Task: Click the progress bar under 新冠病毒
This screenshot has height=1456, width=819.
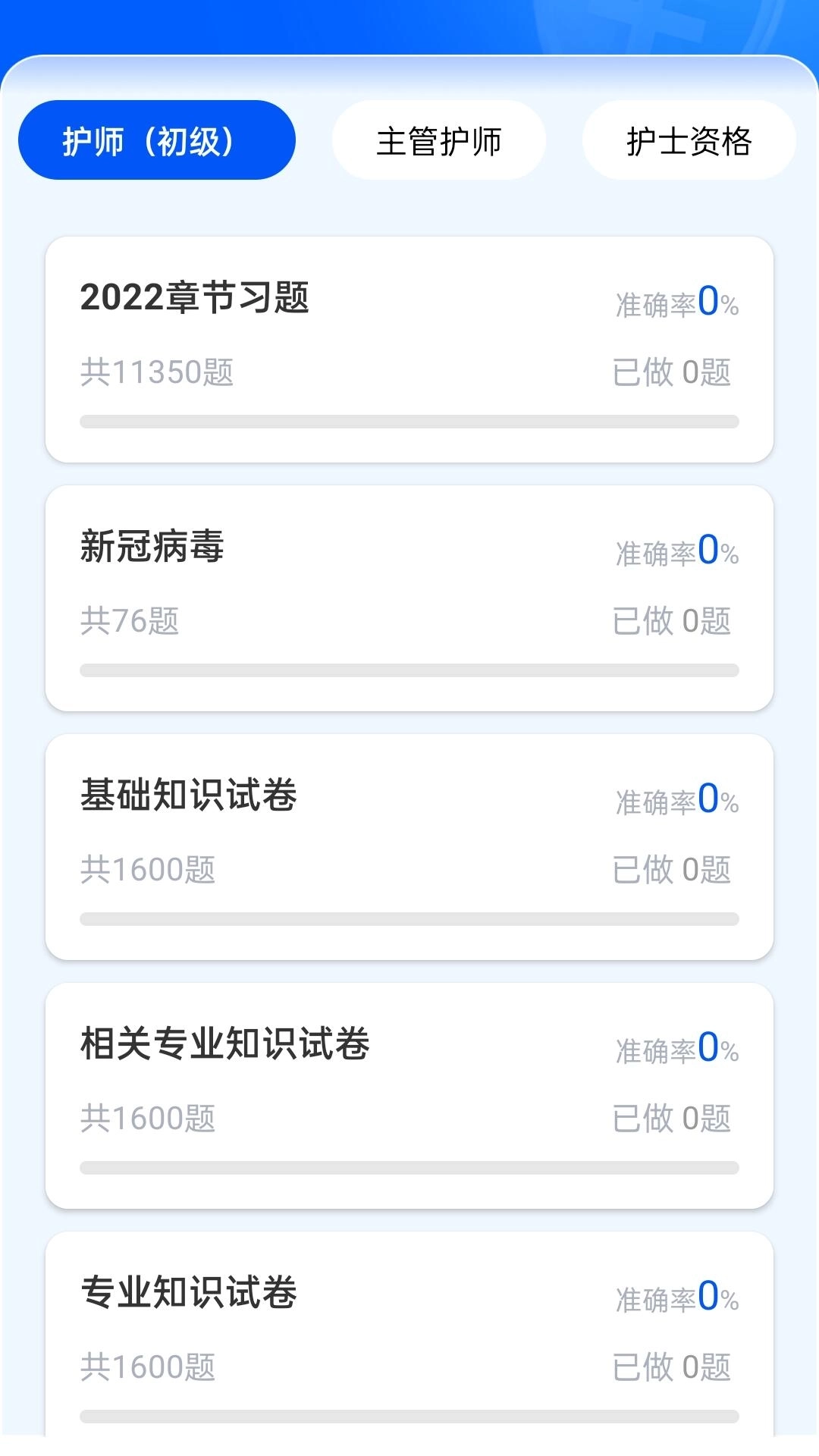Action: [409, 671]
